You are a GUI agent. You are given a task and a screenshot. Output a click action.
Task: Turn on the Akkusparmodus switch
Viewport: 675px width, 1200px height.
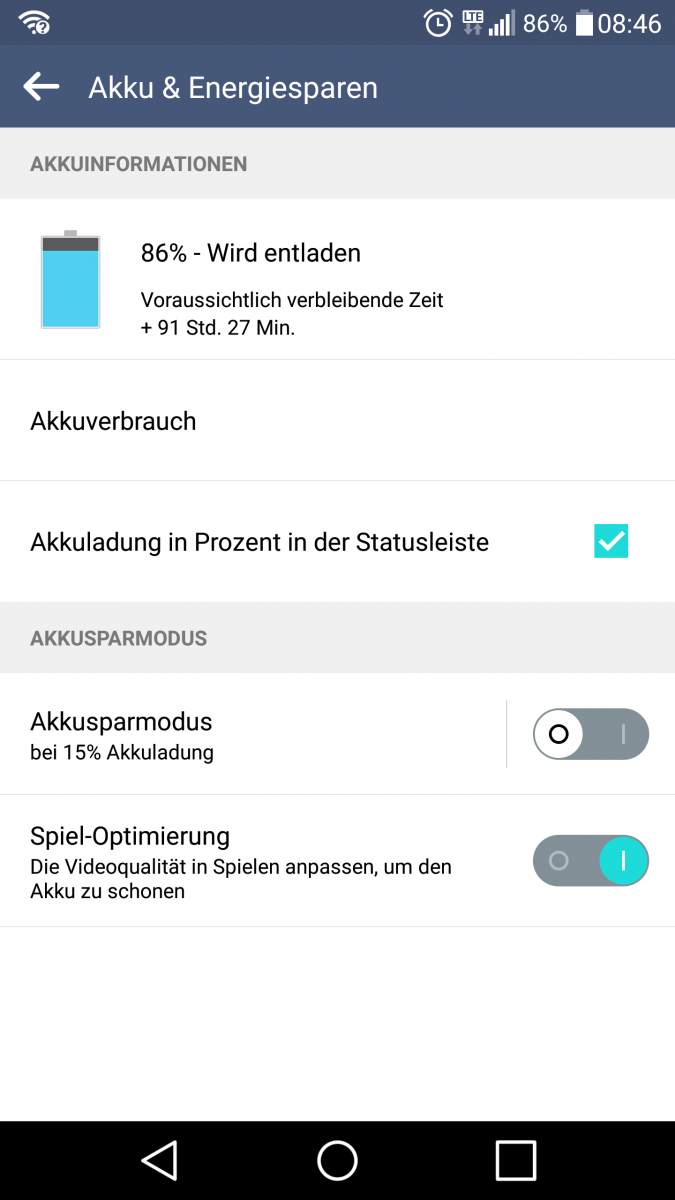coord(591,734)
